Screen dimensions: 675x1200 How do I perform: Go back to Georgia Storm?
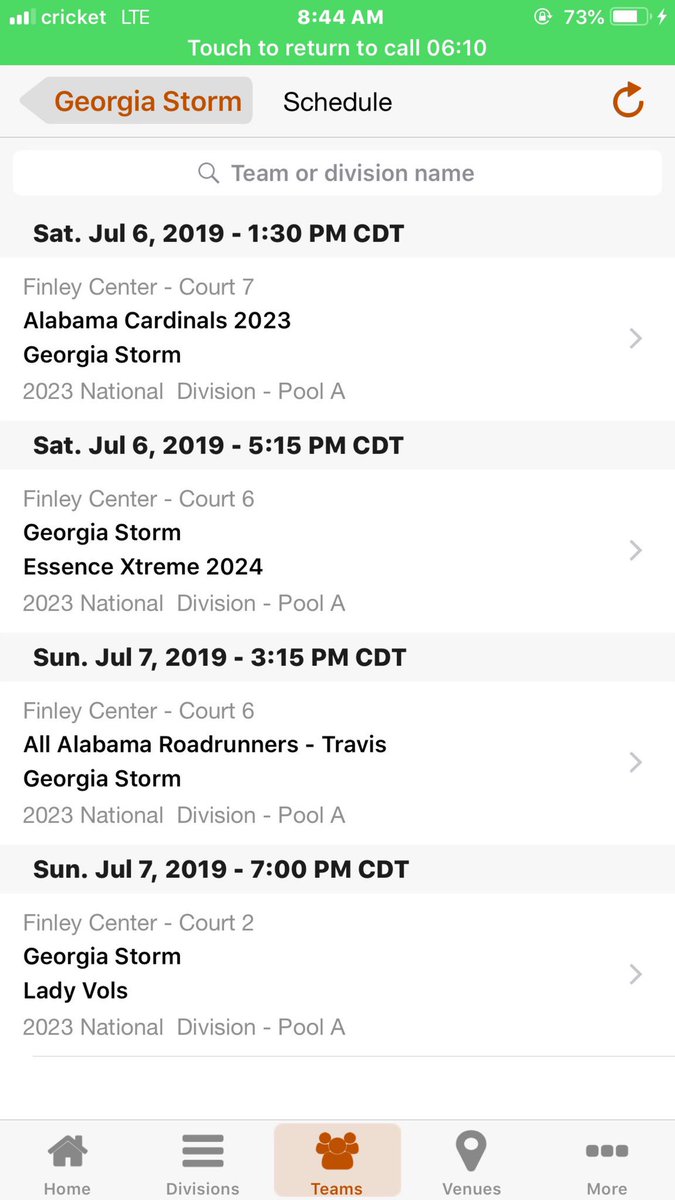[138, 102]
